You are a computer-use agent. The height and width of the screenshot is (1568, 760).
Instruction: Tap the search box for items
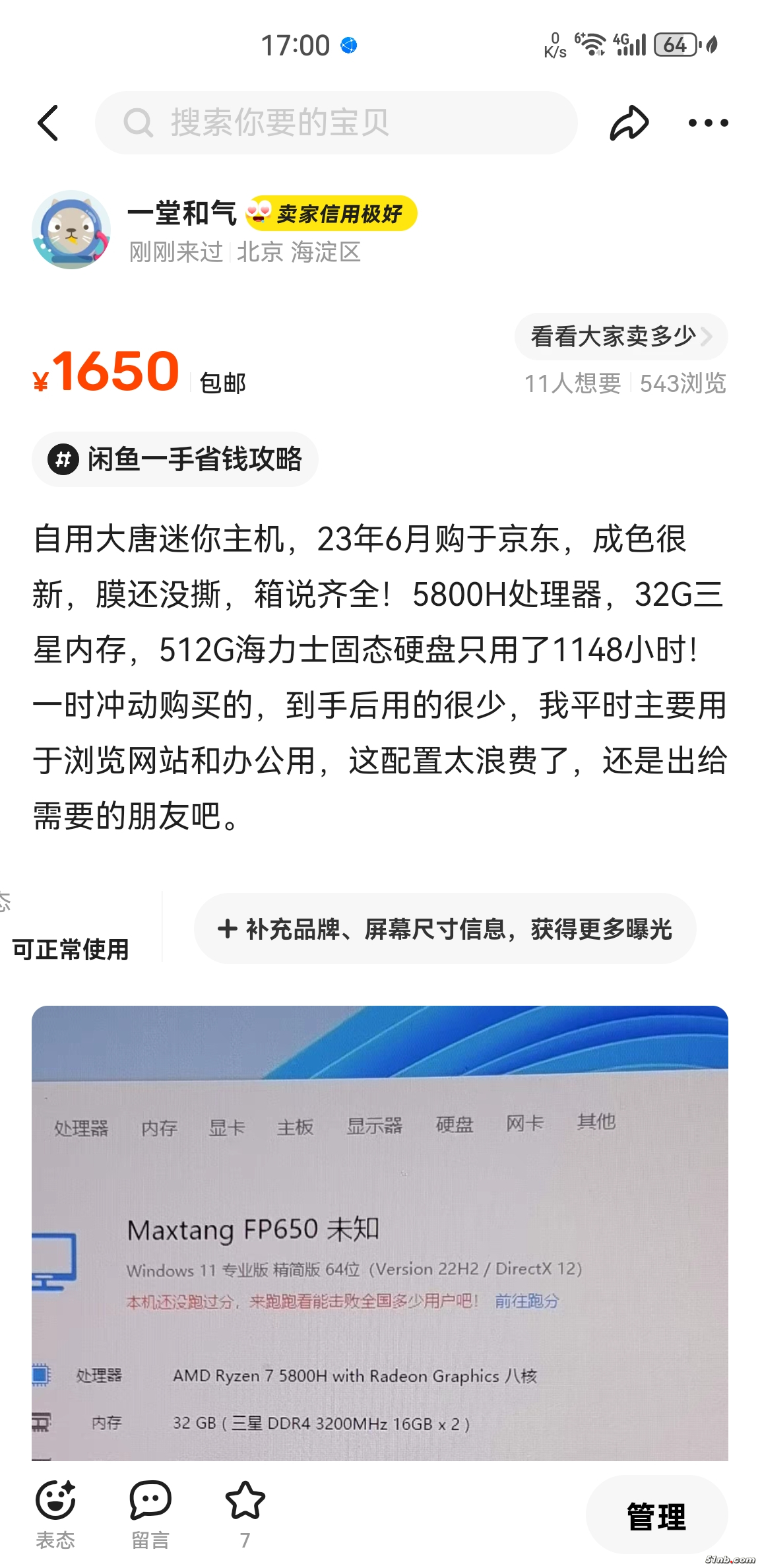(336, 123)
